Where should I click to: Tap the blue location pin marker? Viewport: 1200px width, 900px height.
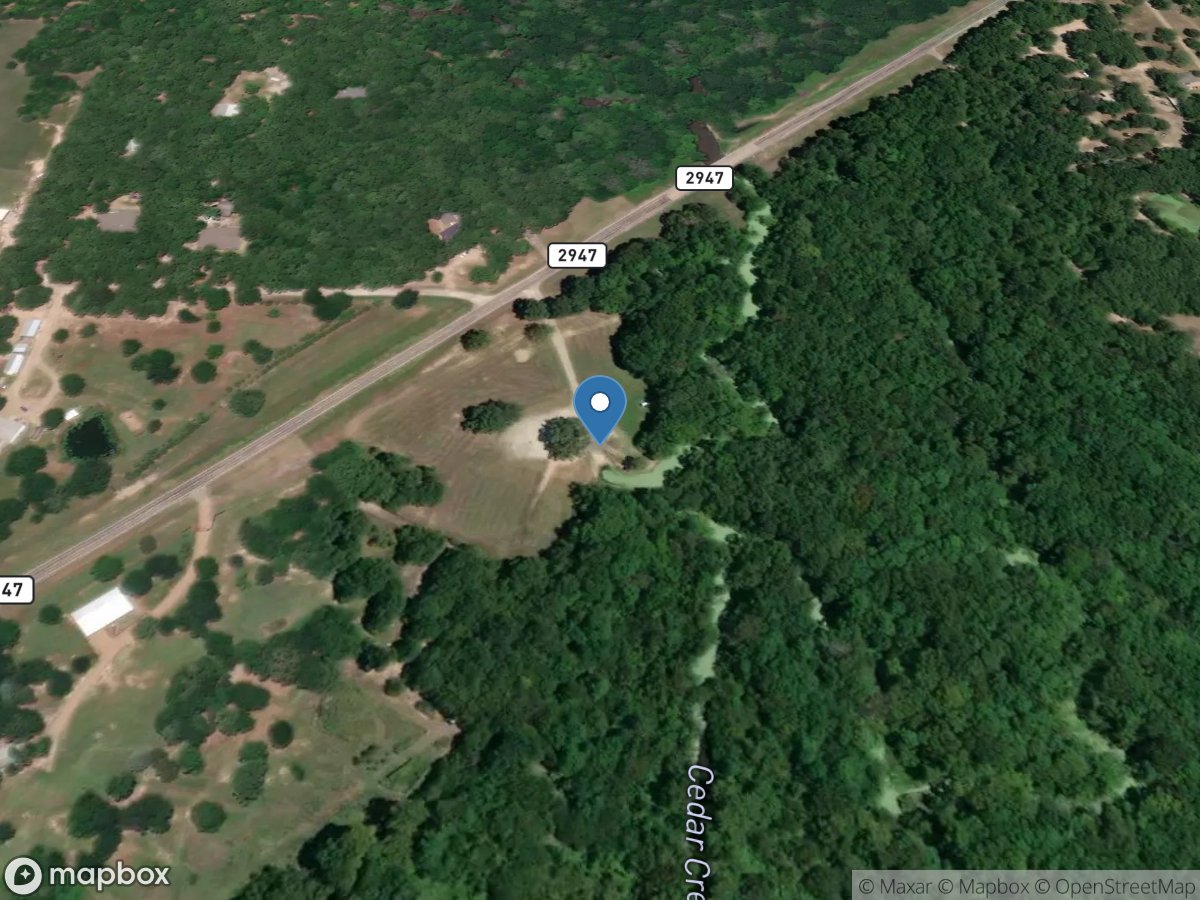coord(600,407)
